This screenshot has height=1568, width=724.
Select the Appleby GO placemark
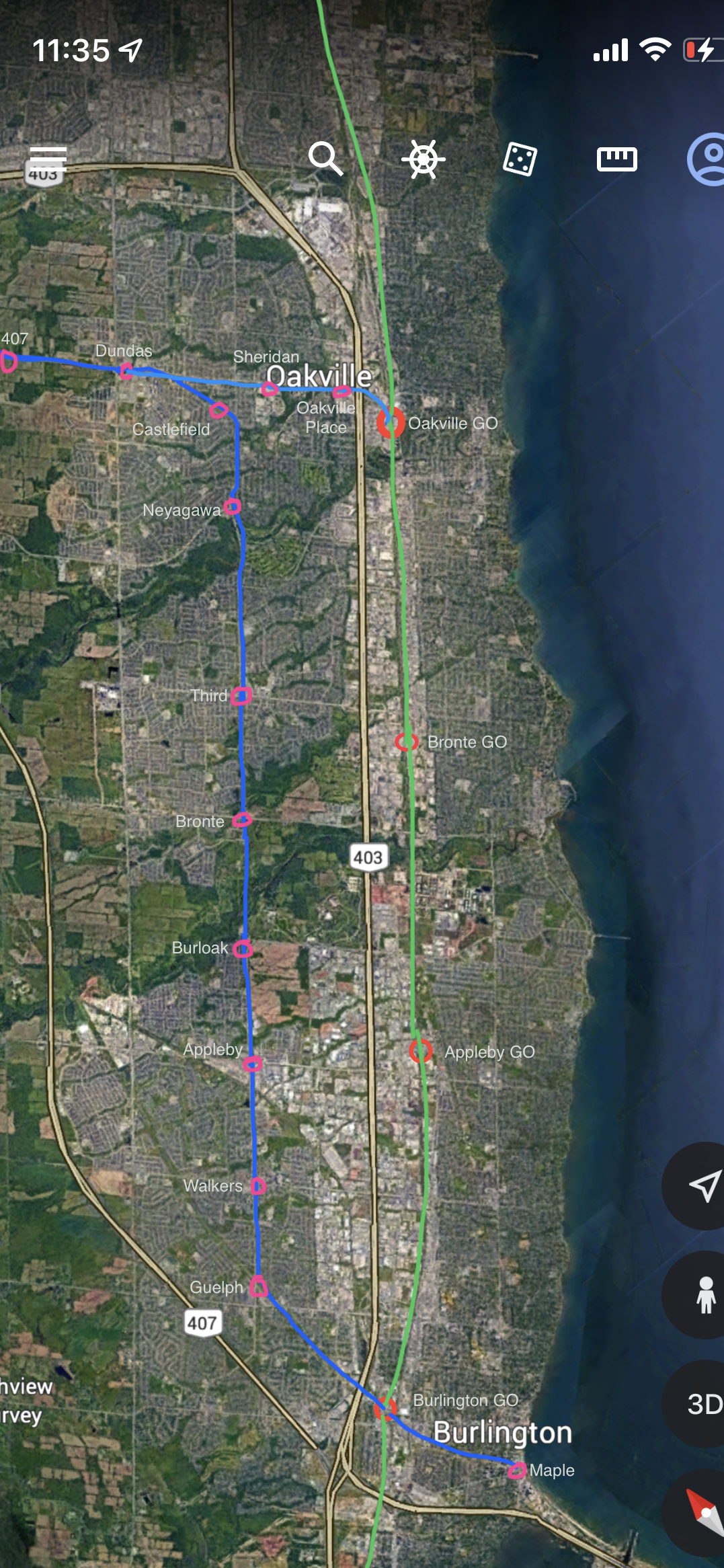click(x=421, y=1050)
